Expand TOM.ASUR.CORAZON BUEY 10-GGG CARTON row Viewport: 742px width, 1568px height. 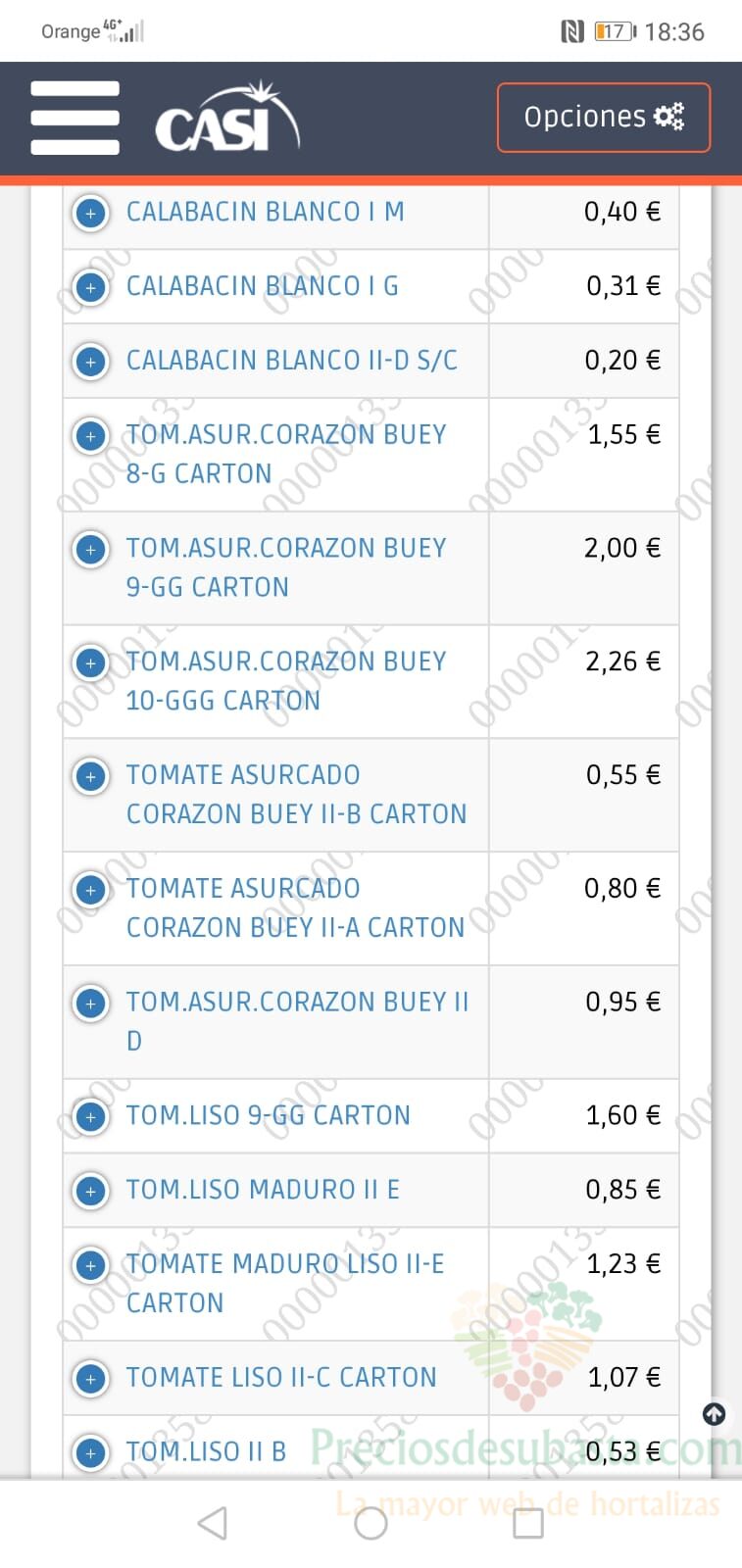click(x=91, y=663)
